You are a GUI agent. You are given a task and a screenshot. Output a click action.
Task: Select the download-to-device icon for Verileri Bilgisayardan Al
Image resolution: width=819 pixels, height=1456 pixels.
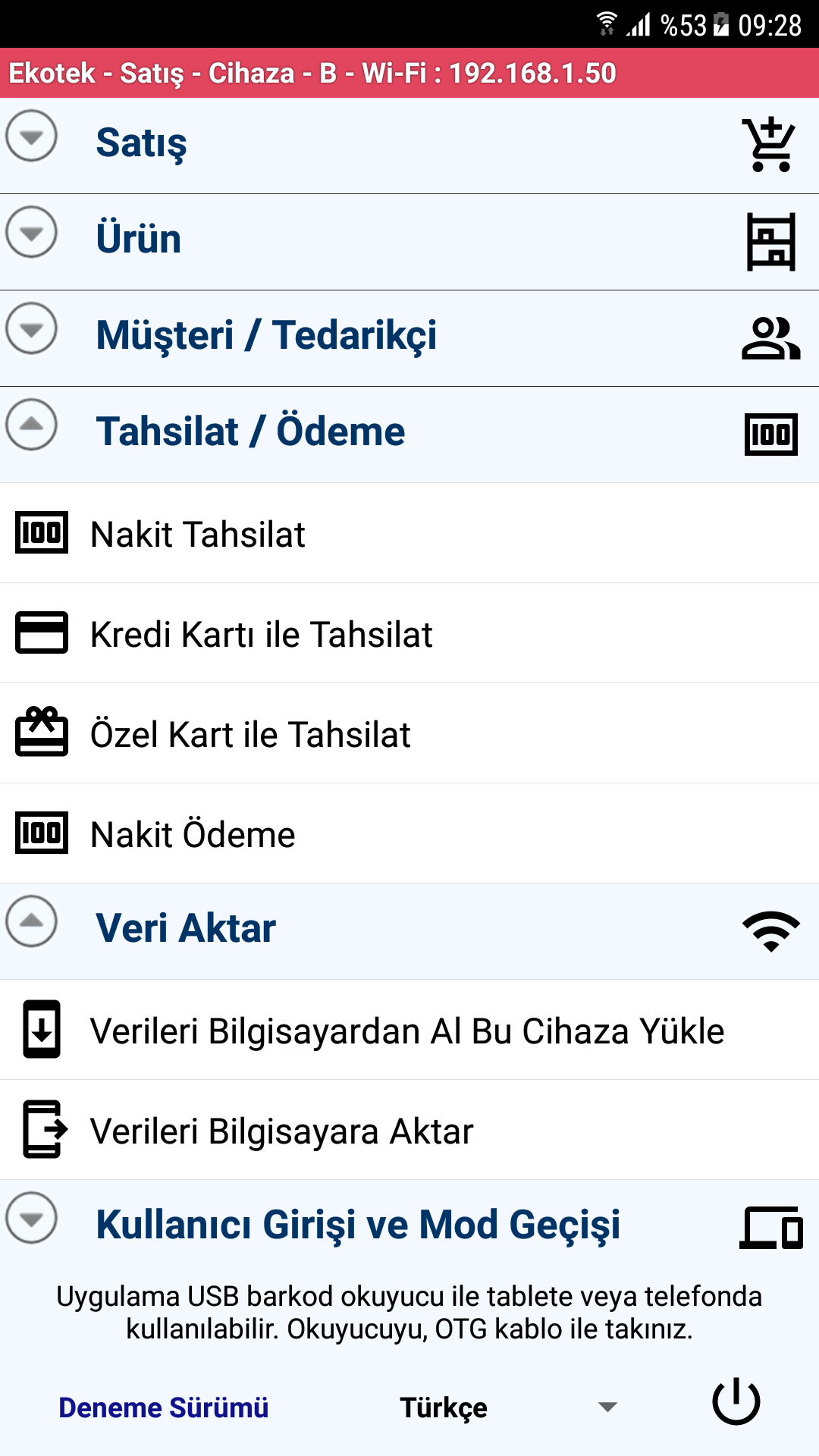click(43, 1030)
